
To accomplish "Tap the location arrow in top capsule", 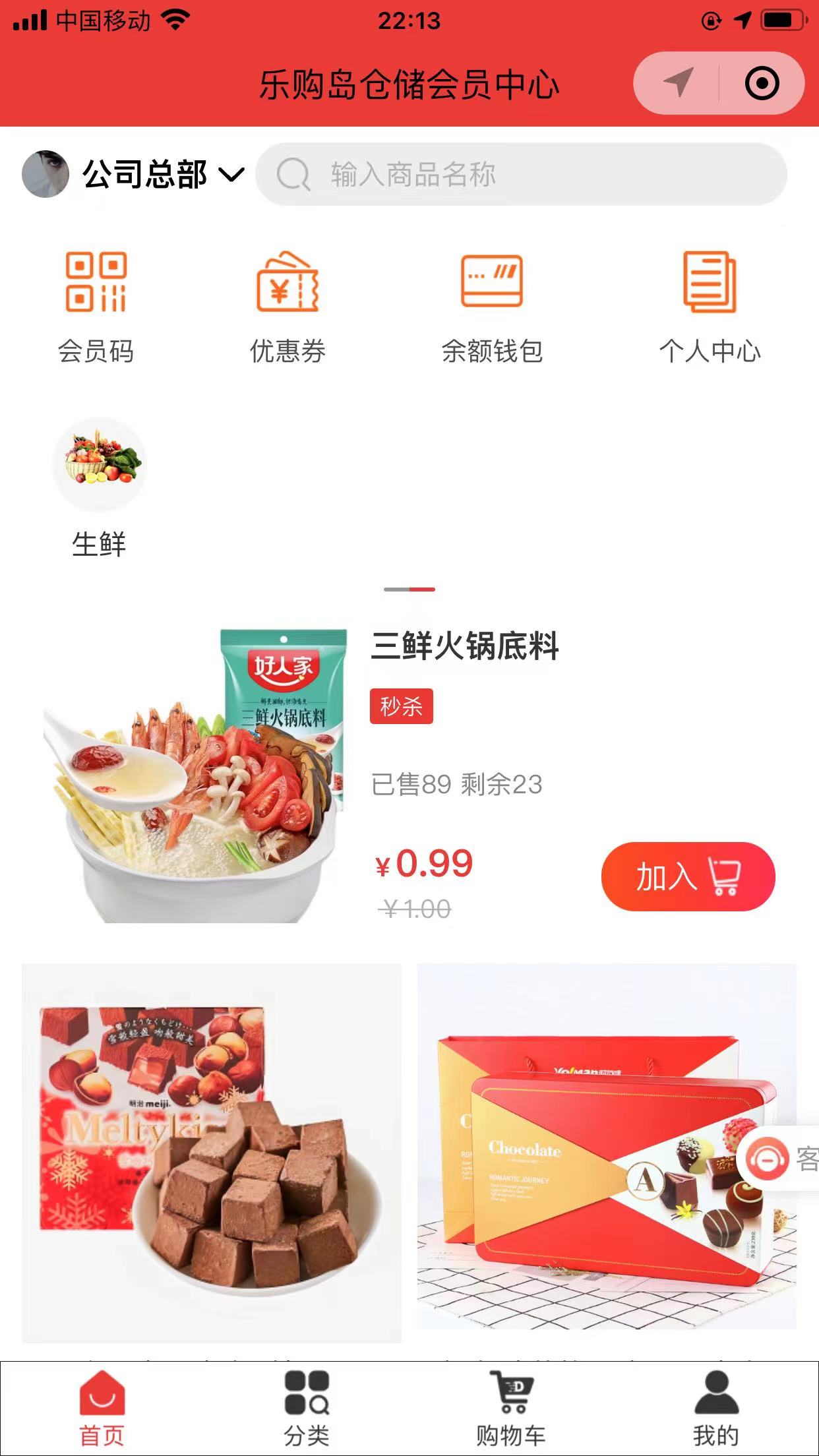I will (x=678, y=83).
